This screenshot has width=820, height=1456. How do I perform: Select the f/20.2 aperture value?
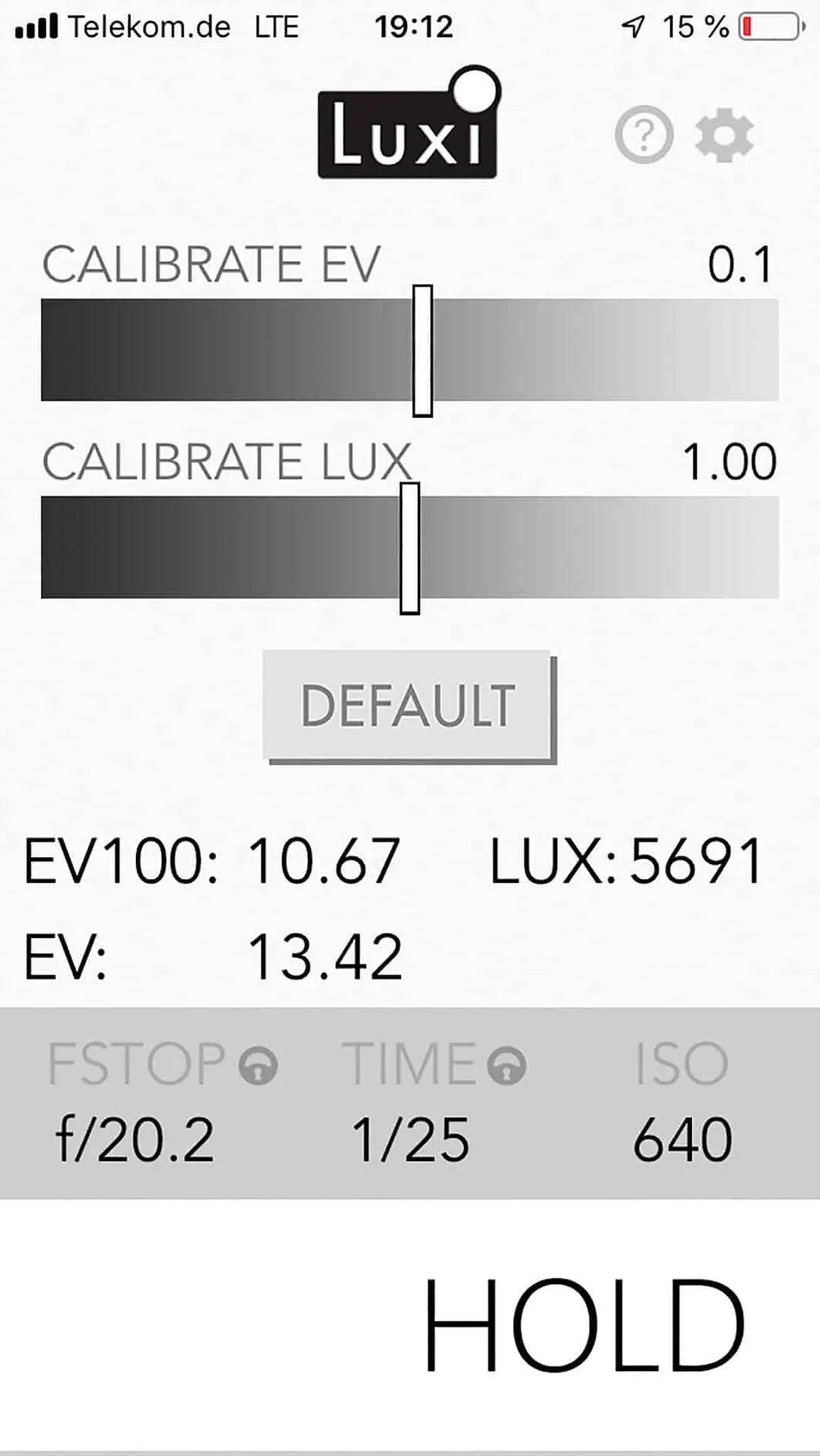(x=135, y=1140)
